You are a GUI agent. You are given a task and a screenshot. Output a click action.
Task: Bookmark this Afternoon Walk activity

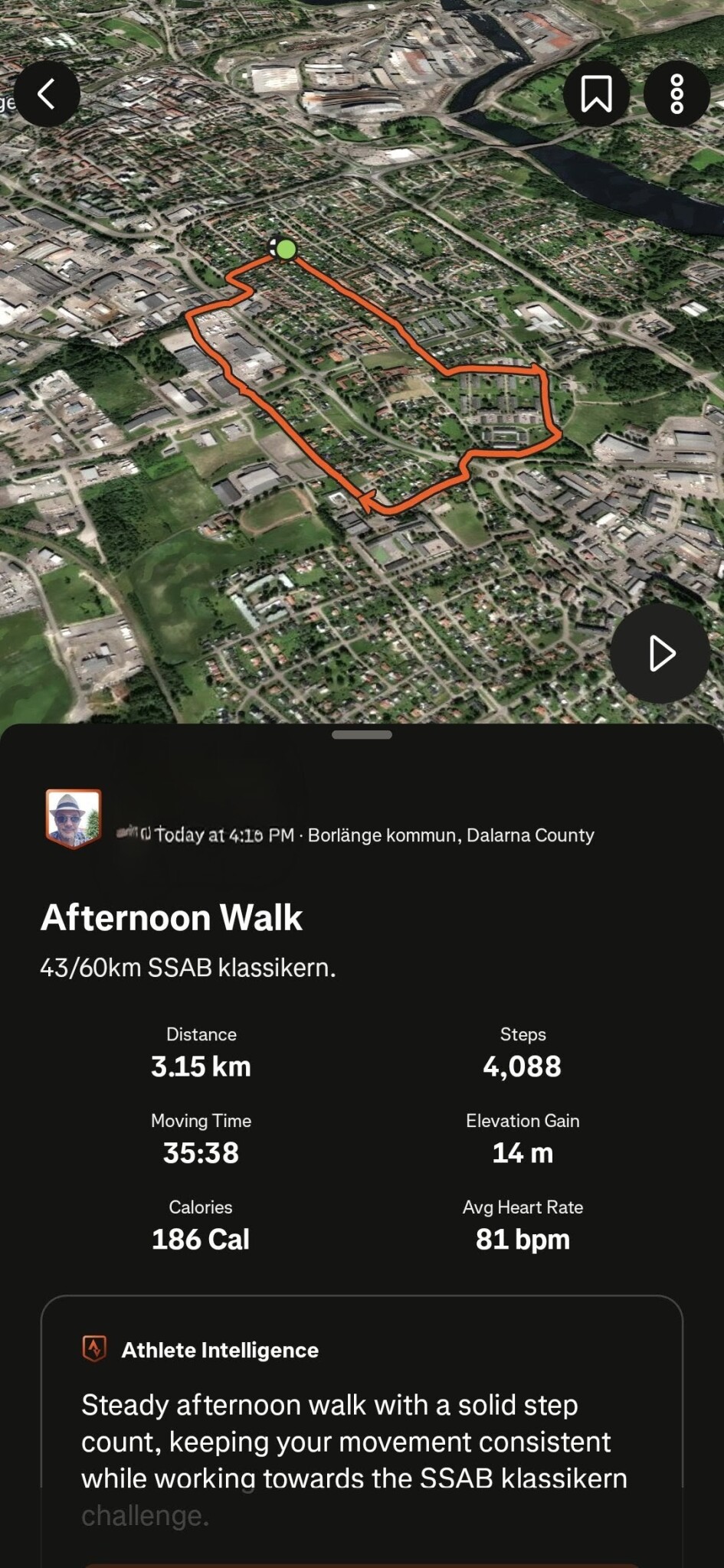pos(596,94)
